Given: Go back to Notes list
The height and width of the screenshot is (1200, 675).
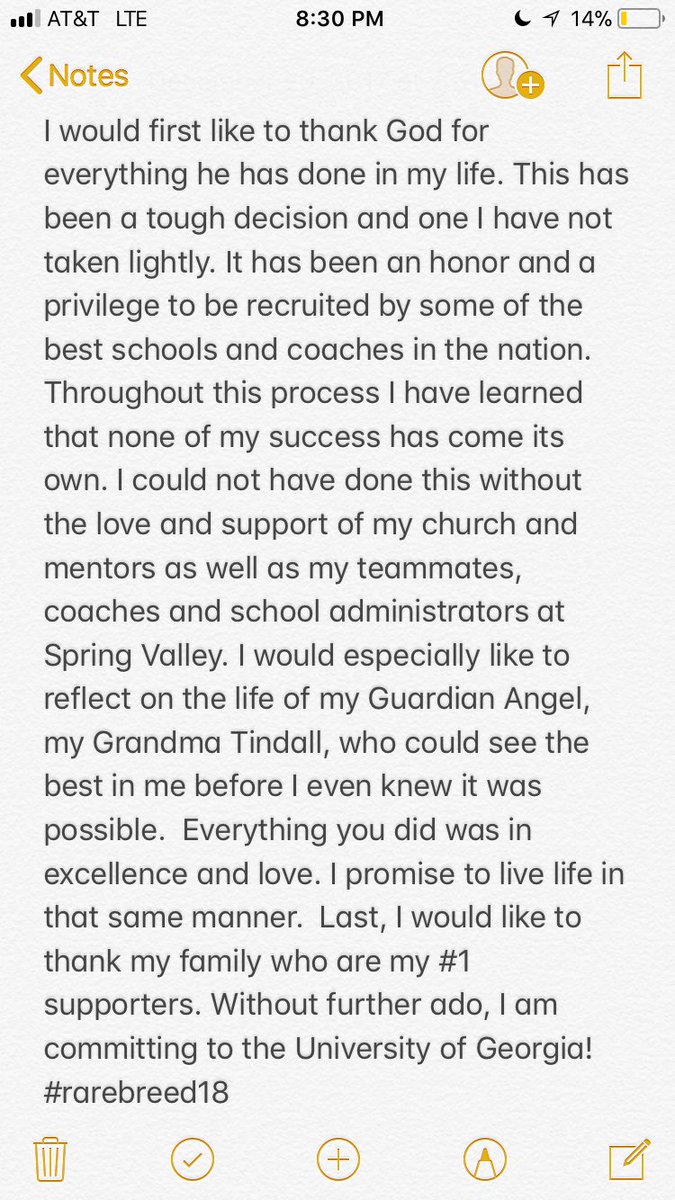Looking at the screenshot, I should (75, 76).
